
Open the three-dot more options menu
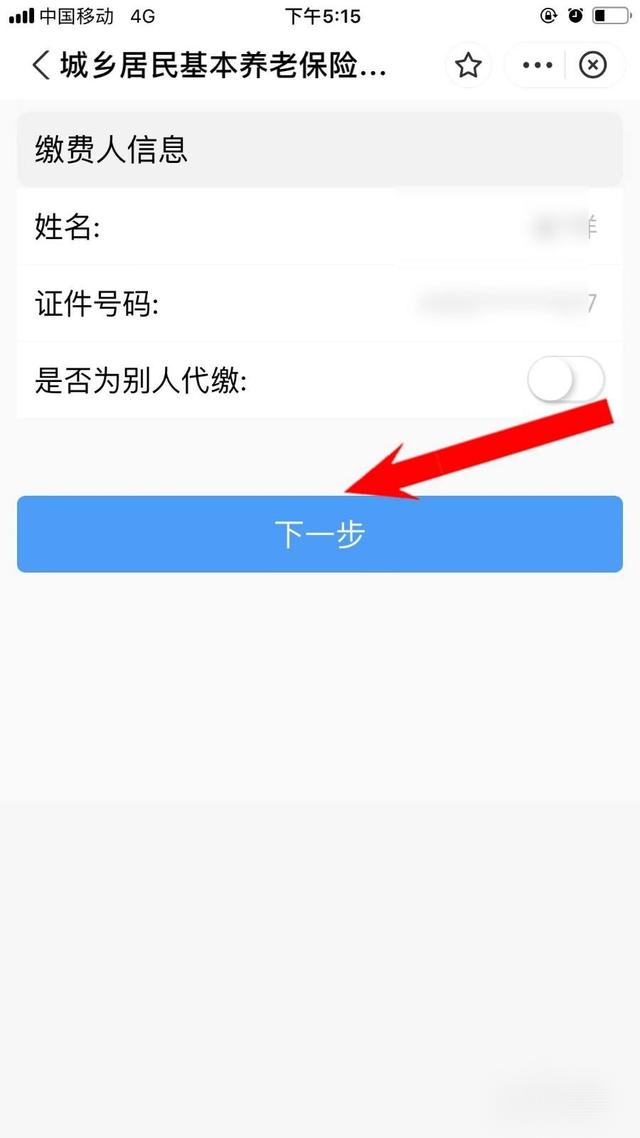coord(537,65)
